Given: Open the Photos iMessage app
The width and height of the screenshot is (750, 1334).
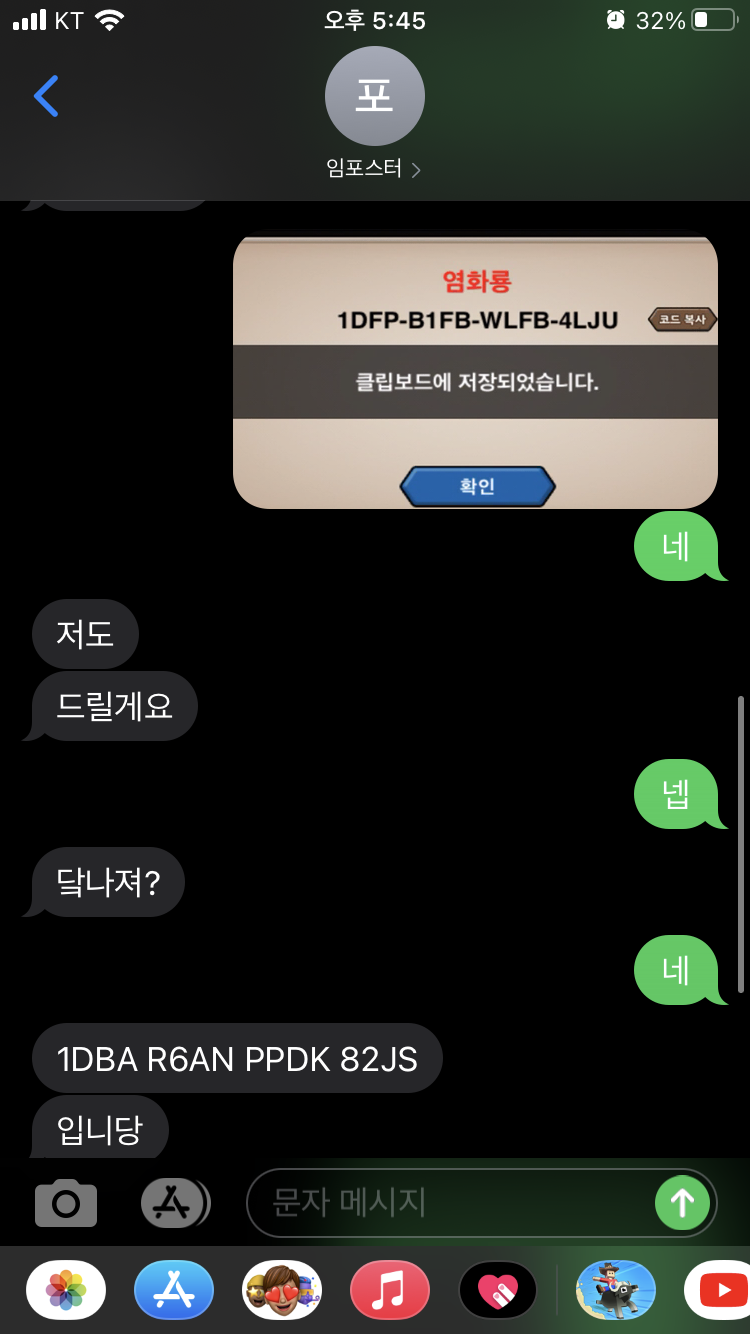Looking at the screenshot, I should pos(66,1290).
